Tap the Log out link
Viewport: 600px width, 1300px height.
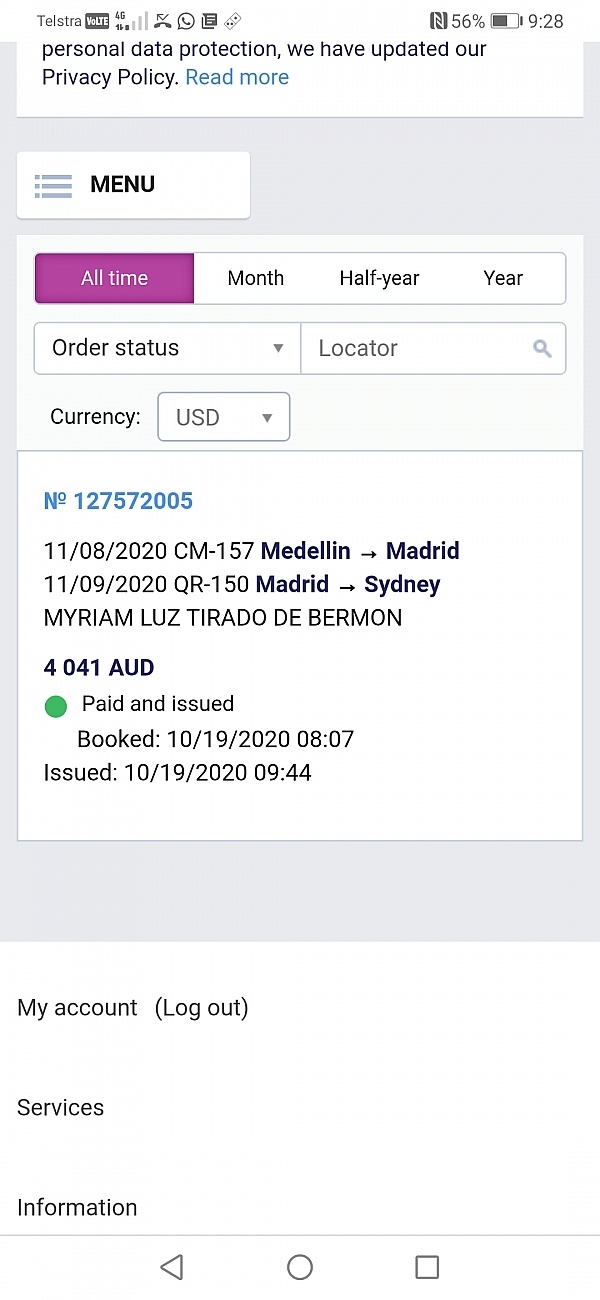pyautogui.click(x=201, y=1008)
